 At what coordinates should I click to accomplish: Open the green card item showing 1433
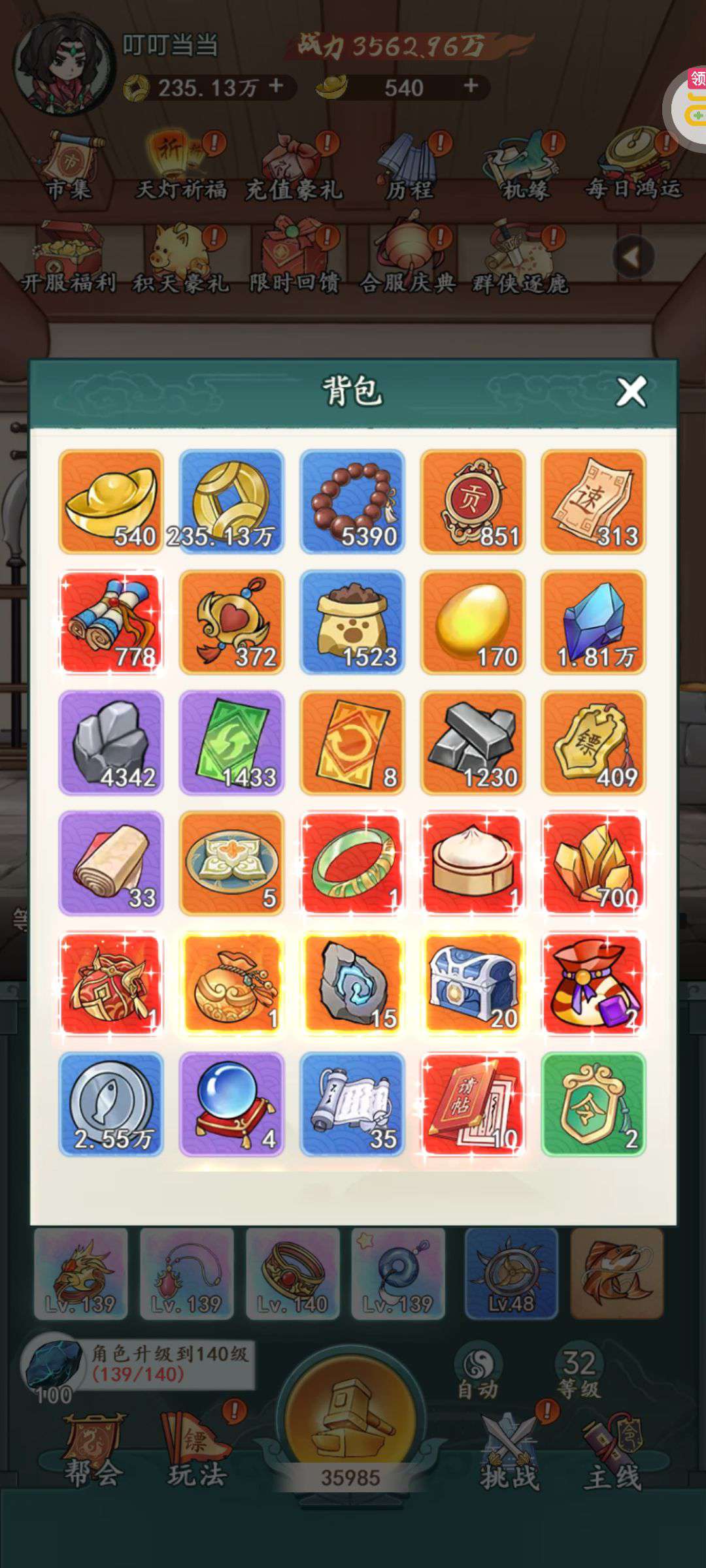pos(231,743)
